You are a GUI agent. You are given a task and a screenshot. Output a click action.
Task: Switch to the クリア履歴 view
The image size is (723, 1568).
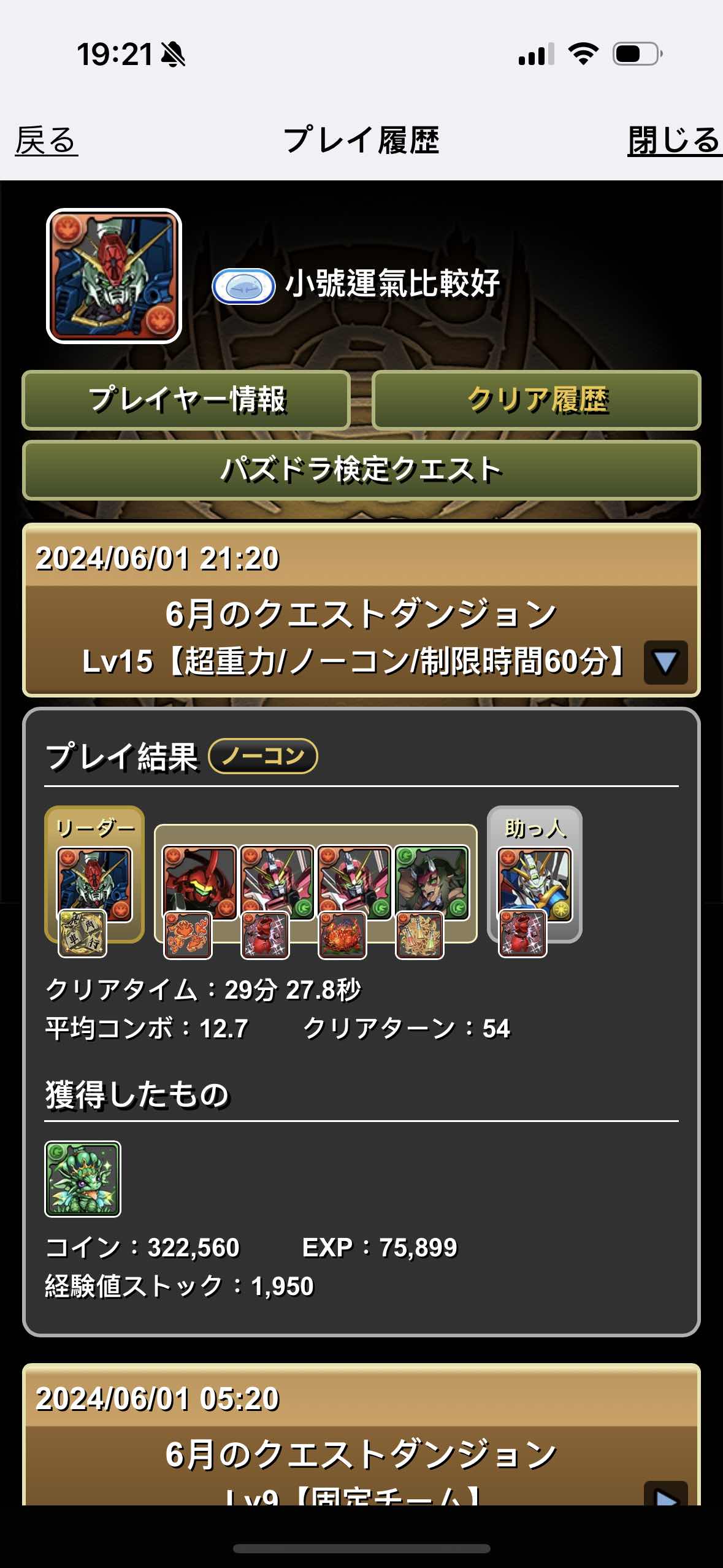click(536, 400)
